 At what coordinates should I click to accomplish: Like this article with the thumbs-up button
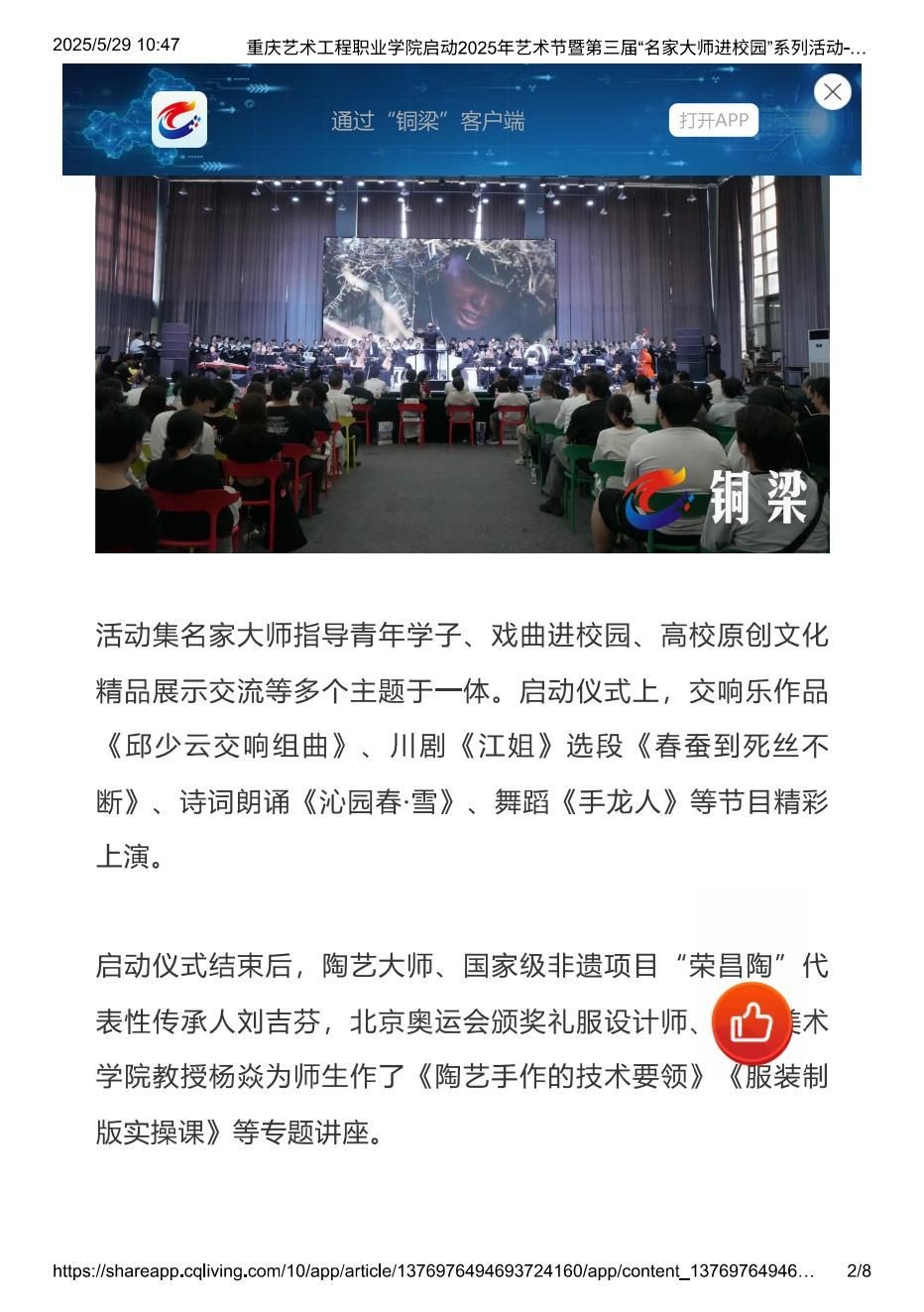(x=751, y=1022)
